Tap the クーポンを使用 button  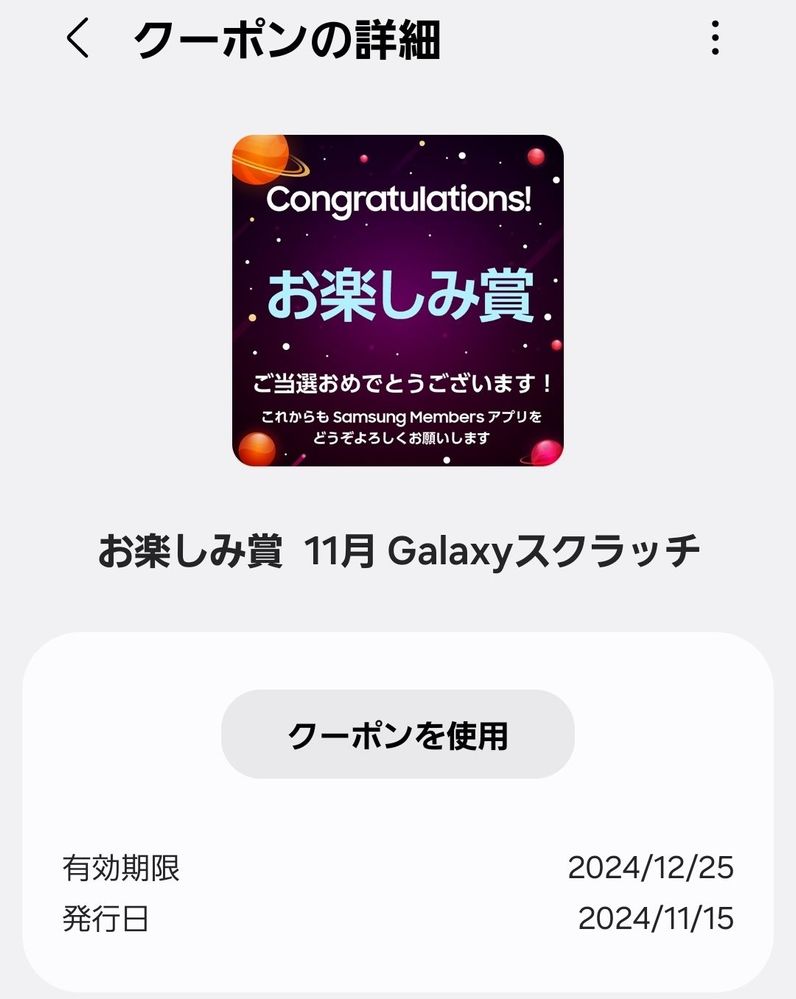click(398, 735)
